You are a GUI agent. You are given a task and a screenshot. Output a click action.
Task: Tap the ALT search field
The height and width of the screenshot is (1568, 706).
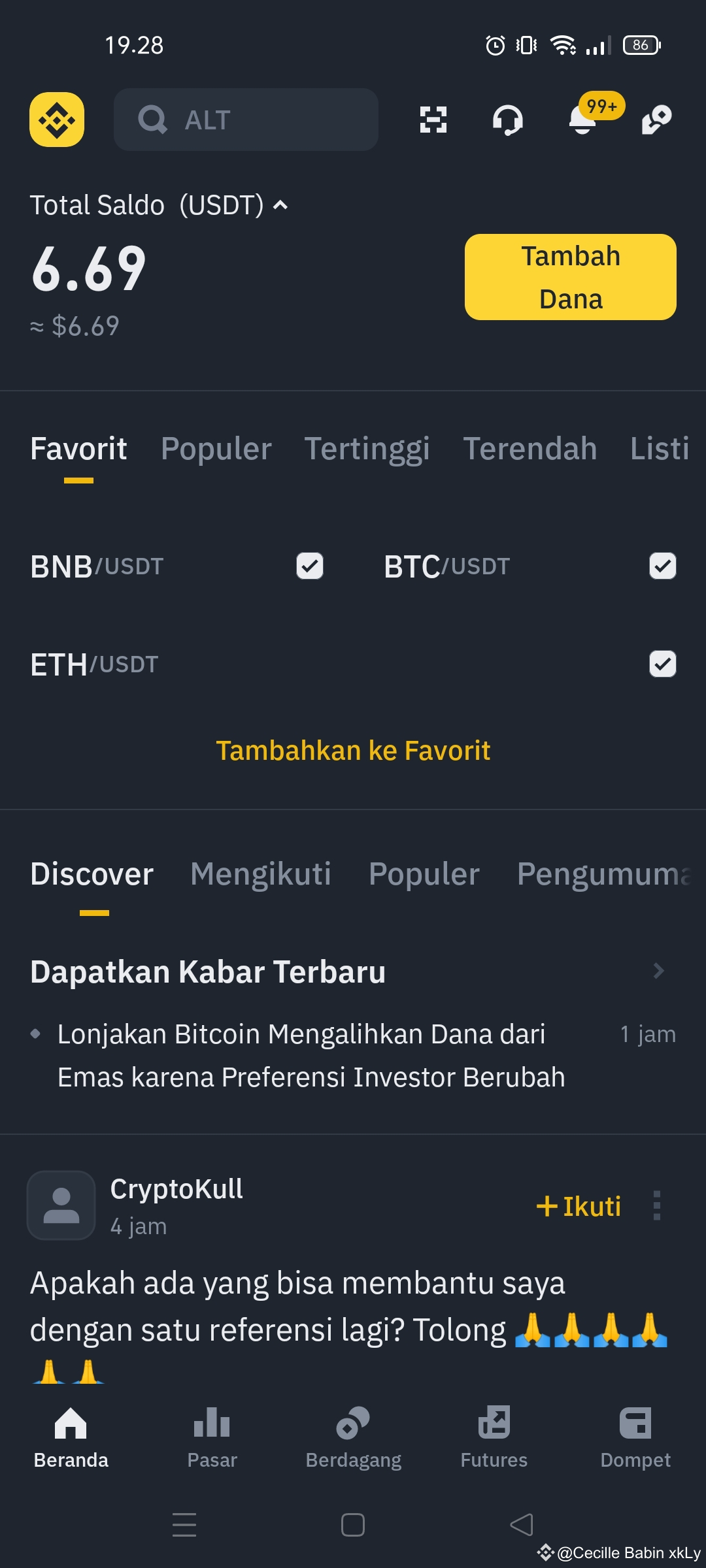[246, 120]
